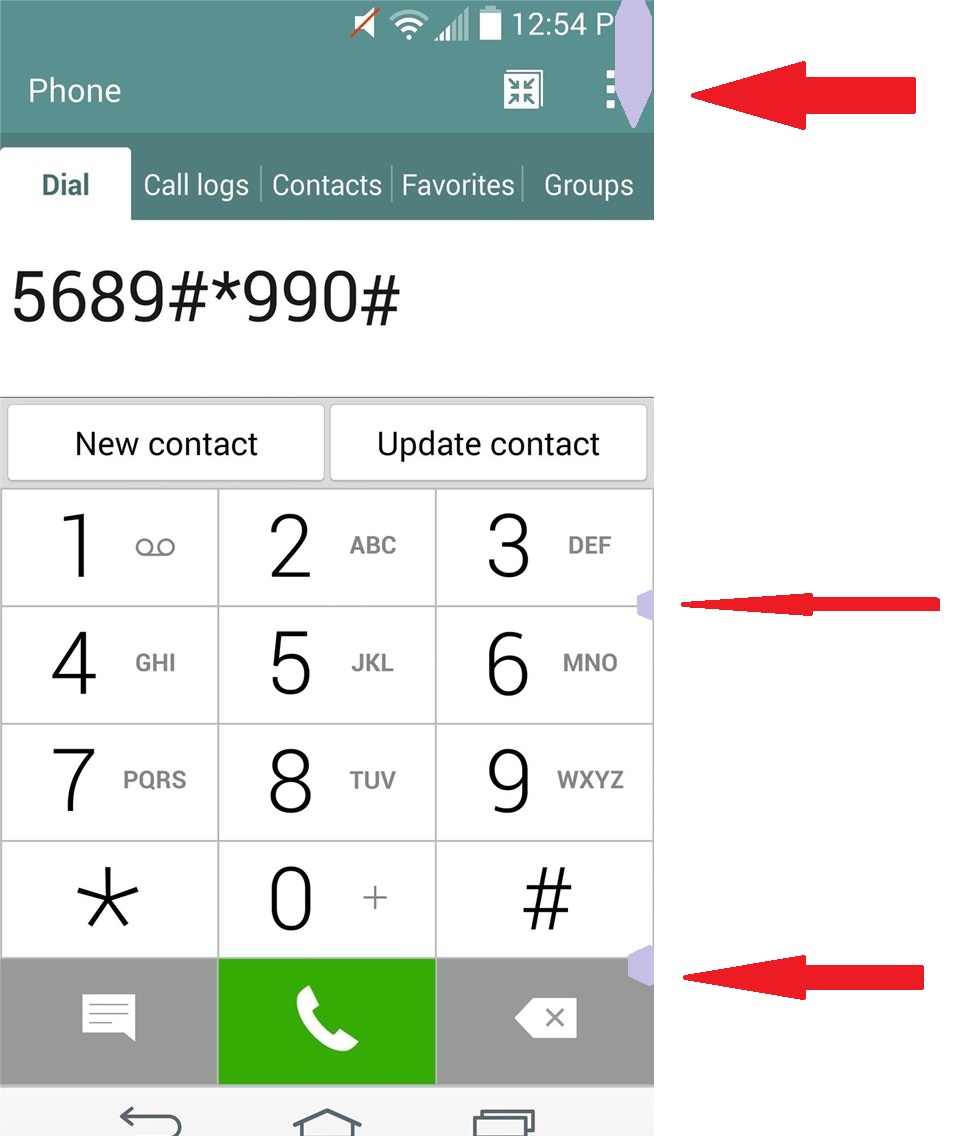The image size is (966, 1136).
Task: Enter digit 5 on the keypad
Action: point(327,664)
